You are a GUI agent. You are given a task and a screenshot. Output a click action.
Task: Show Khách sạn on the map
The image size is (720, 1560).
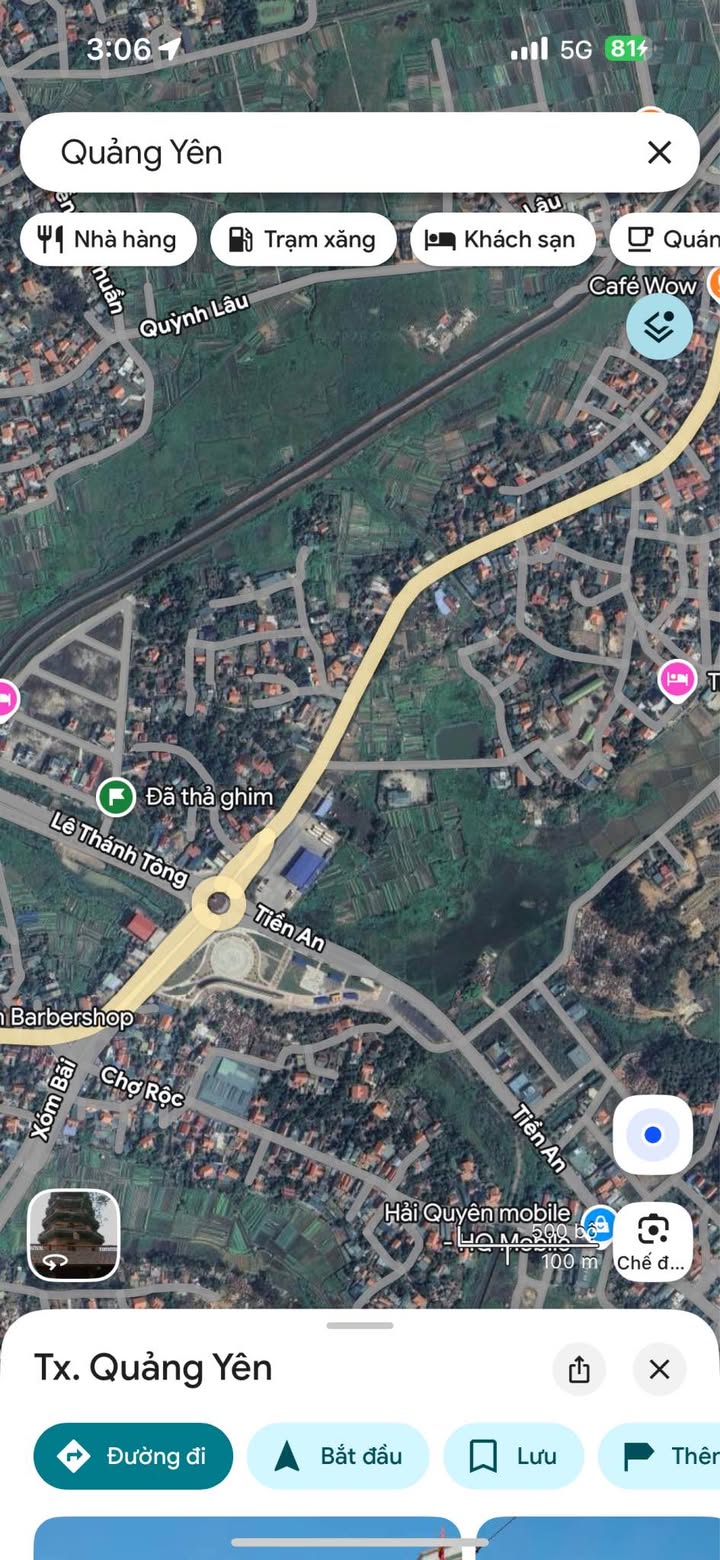[502, 240]
